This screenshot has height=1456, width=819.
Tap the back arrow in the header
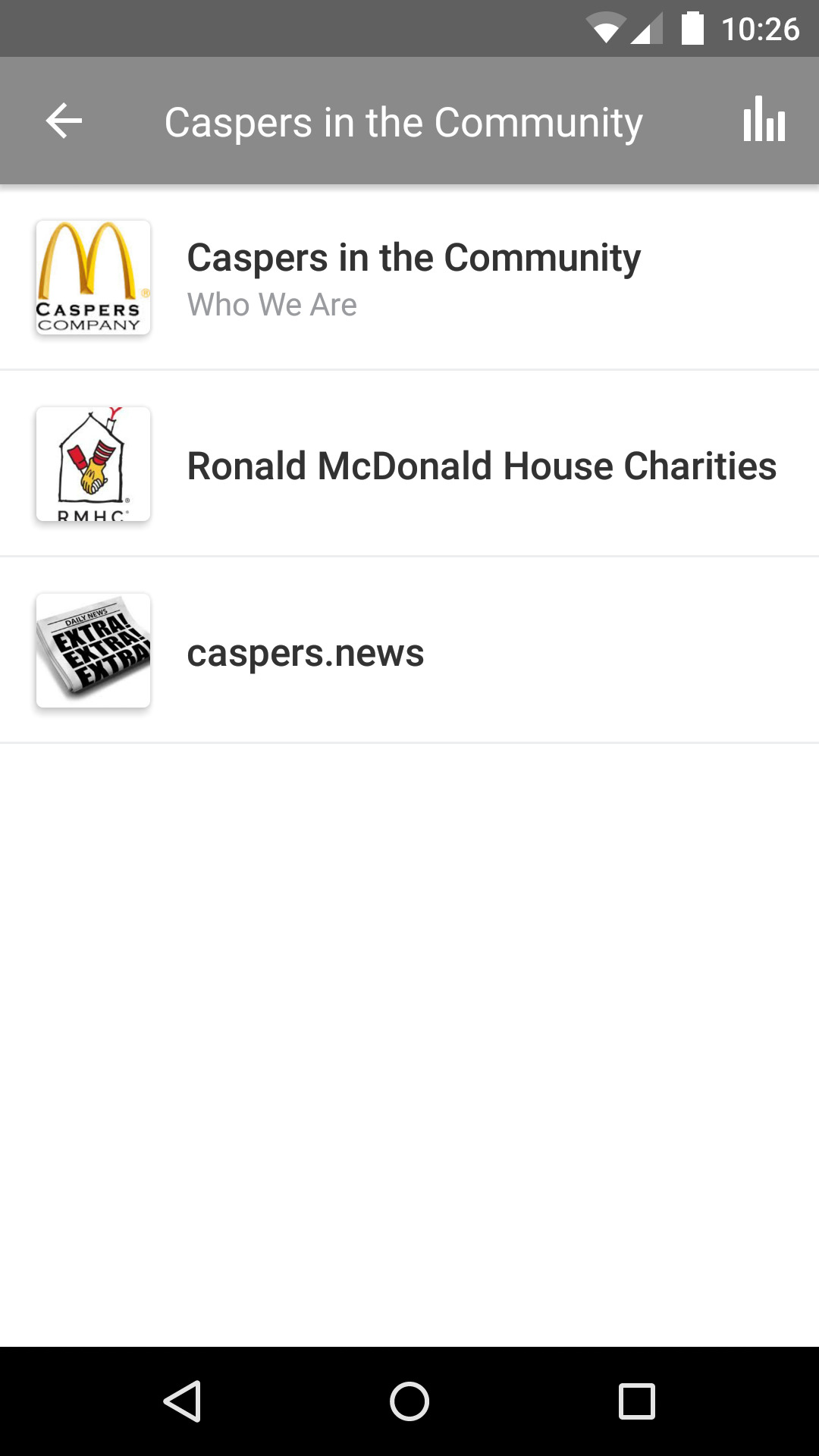(64, 120)
